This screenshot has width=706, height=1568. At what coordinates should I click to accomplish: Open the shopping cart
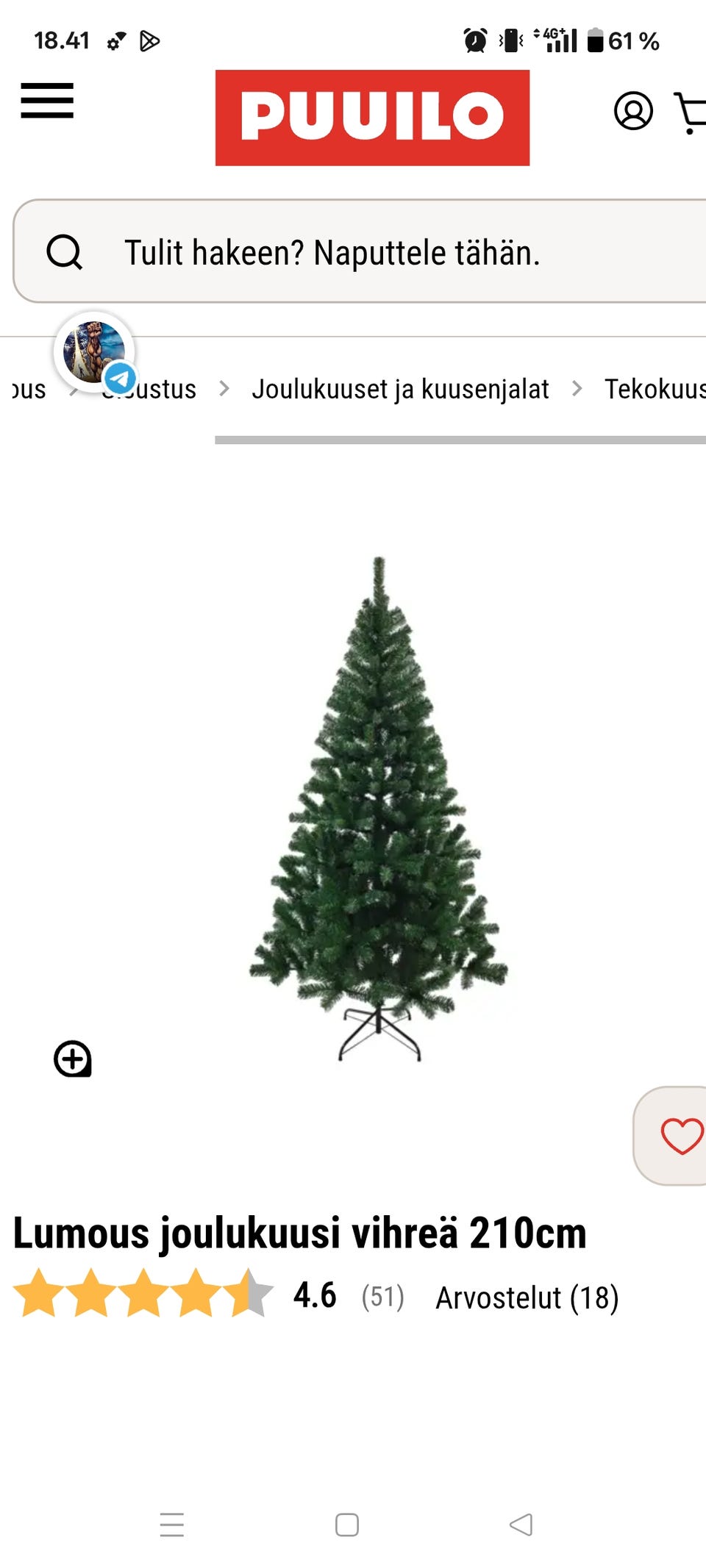[x=691, y=112]
